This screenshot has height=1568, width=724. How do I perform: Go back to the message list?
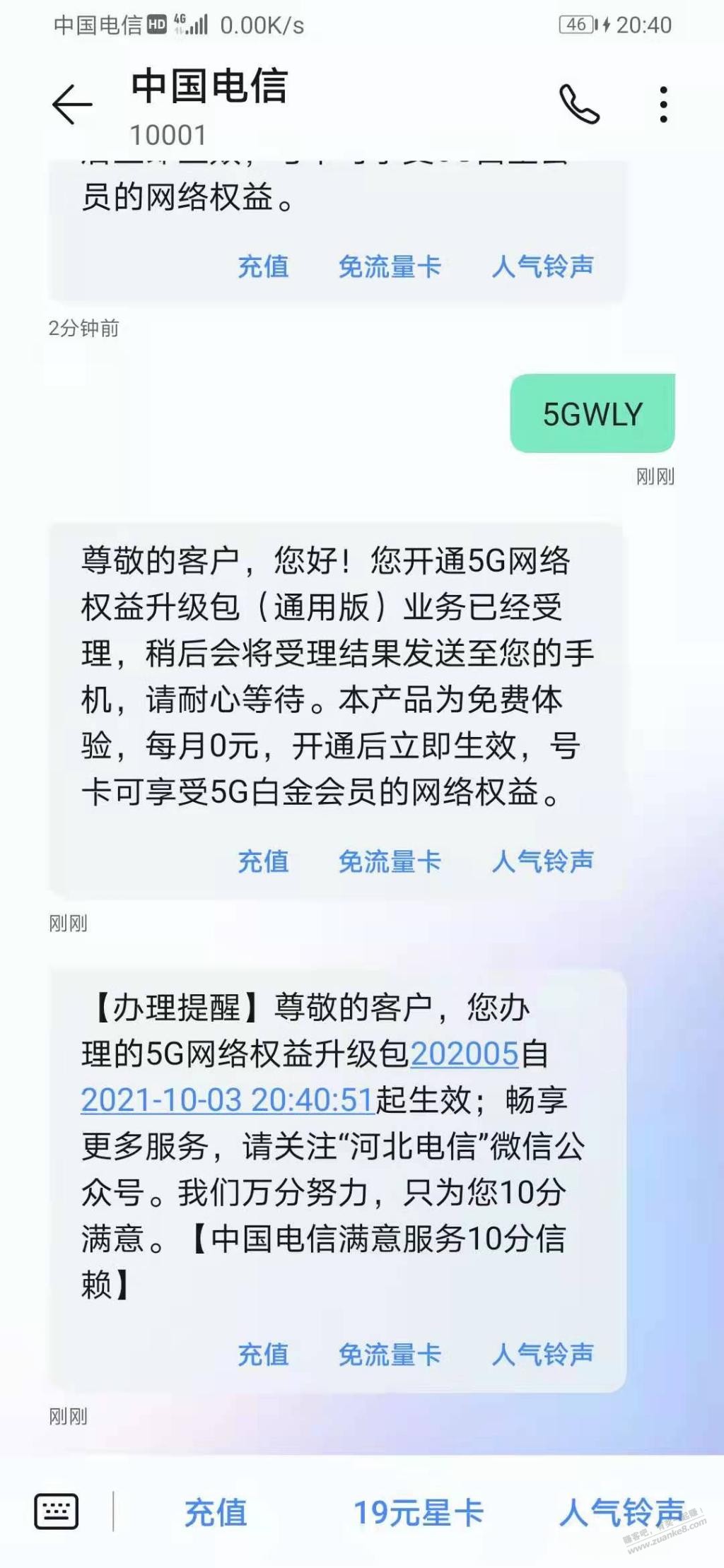(x=72, y=105)
